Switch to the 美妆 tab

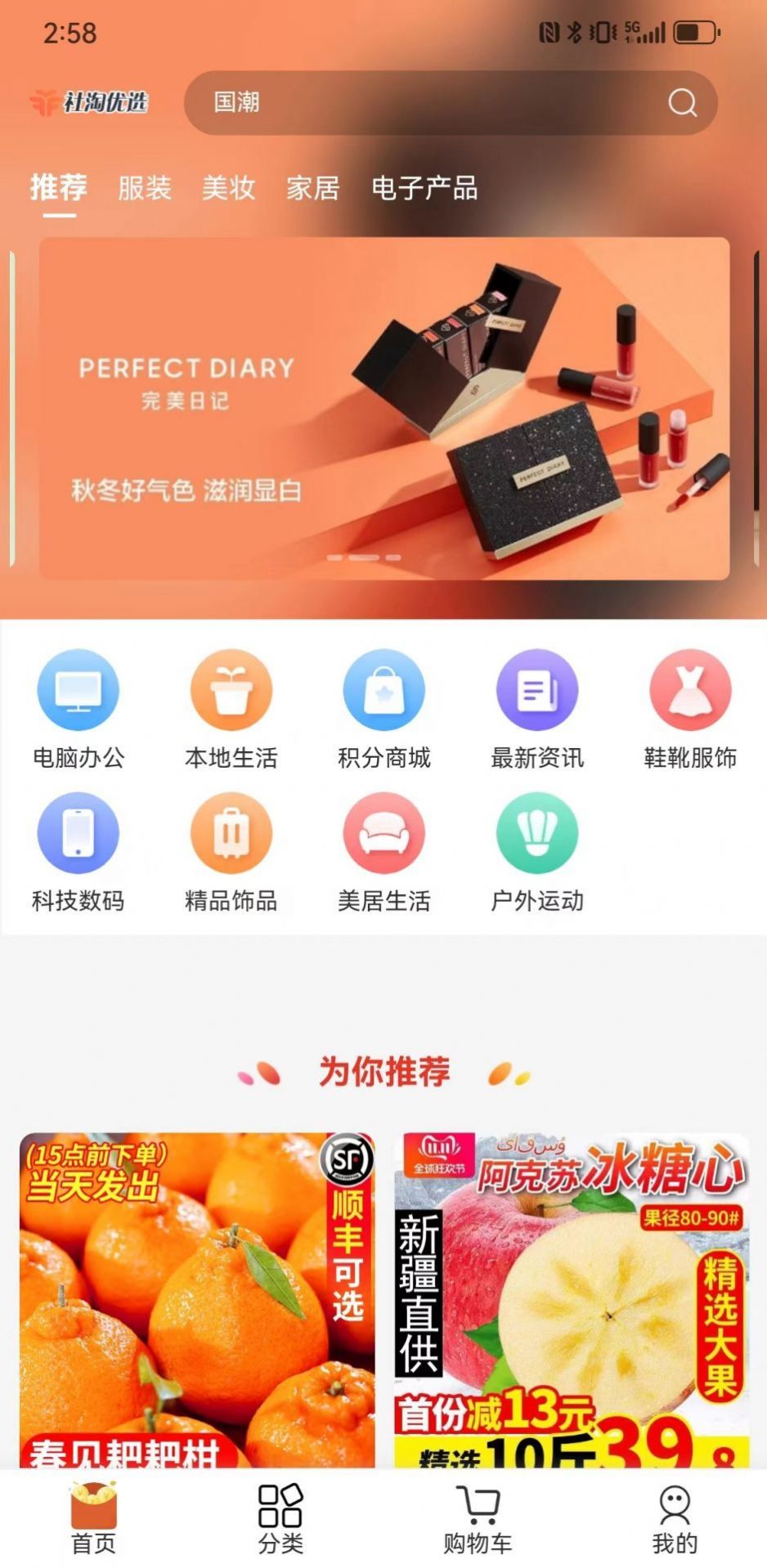(230, 189)
